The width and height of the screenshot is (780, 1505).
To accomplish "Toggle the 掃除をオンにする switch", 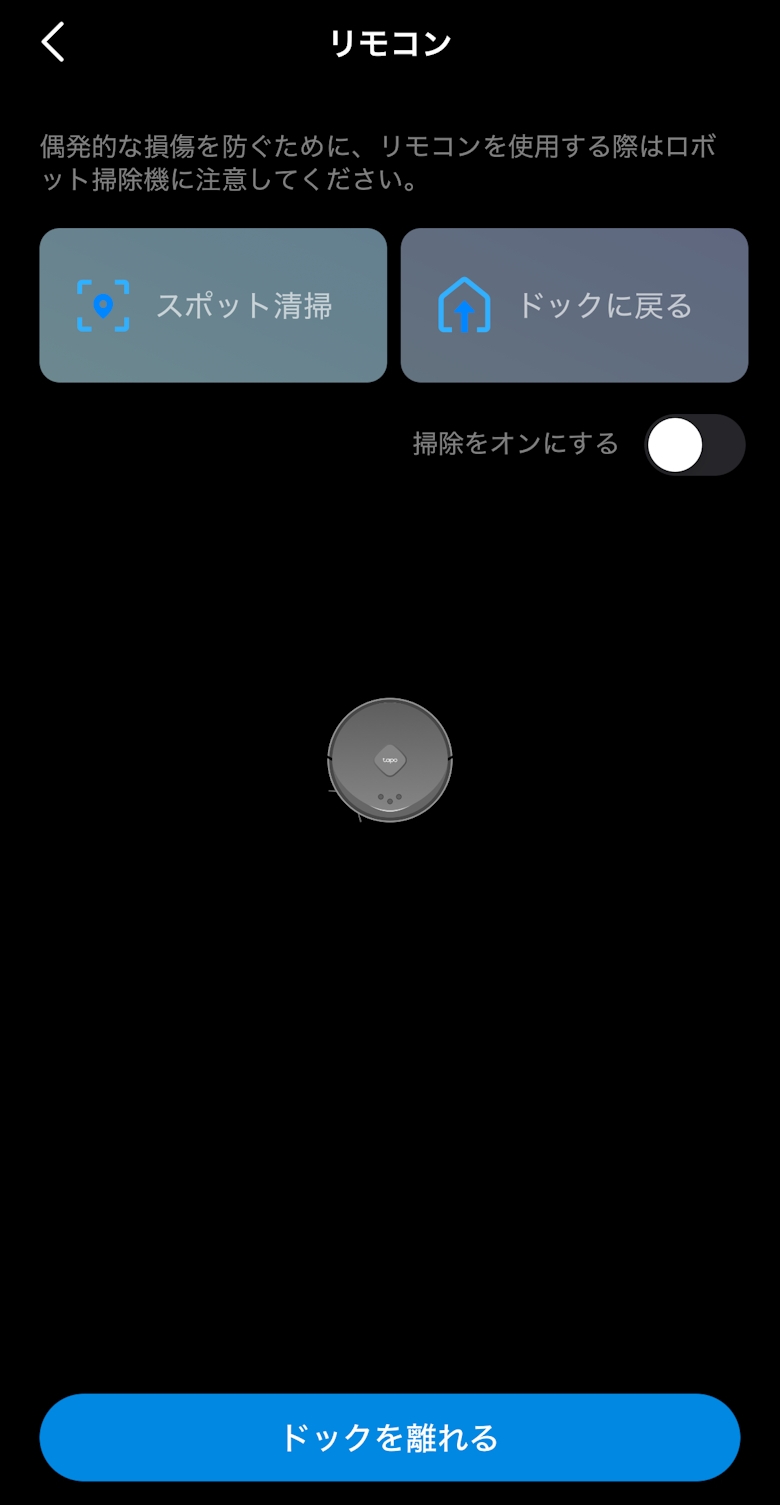I will (694, 445).
